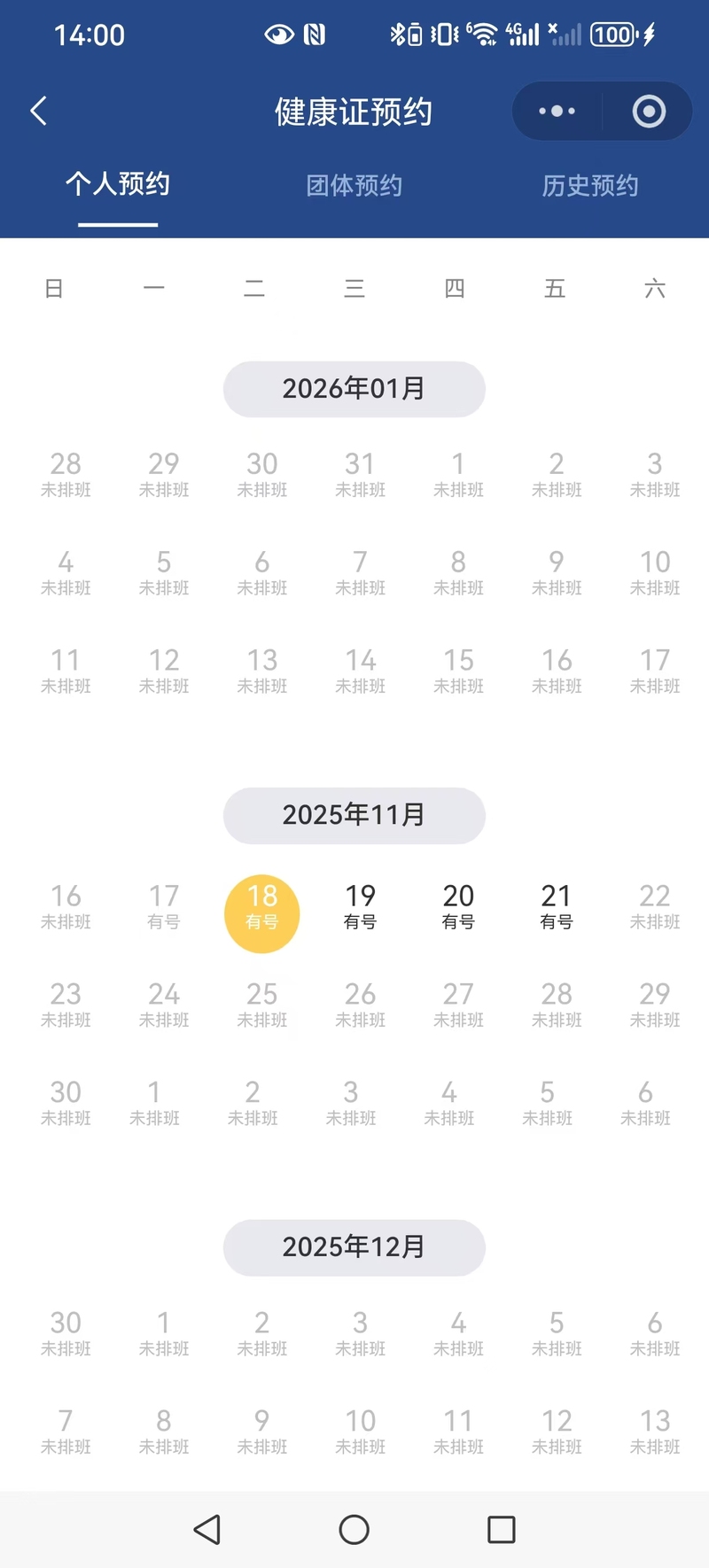
Task: Open recent apps from navigation bar
Action: pyautogui.click(x=502, y=1529)
